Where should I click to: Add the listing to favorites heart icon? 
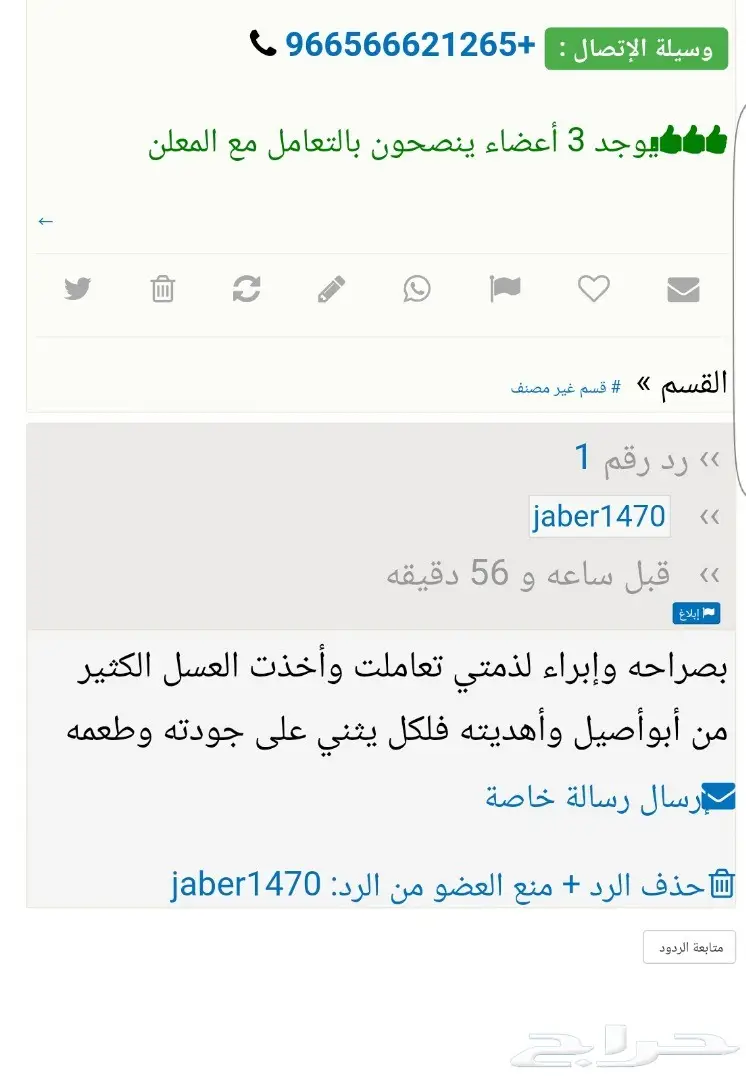click(x=594, y=289)
